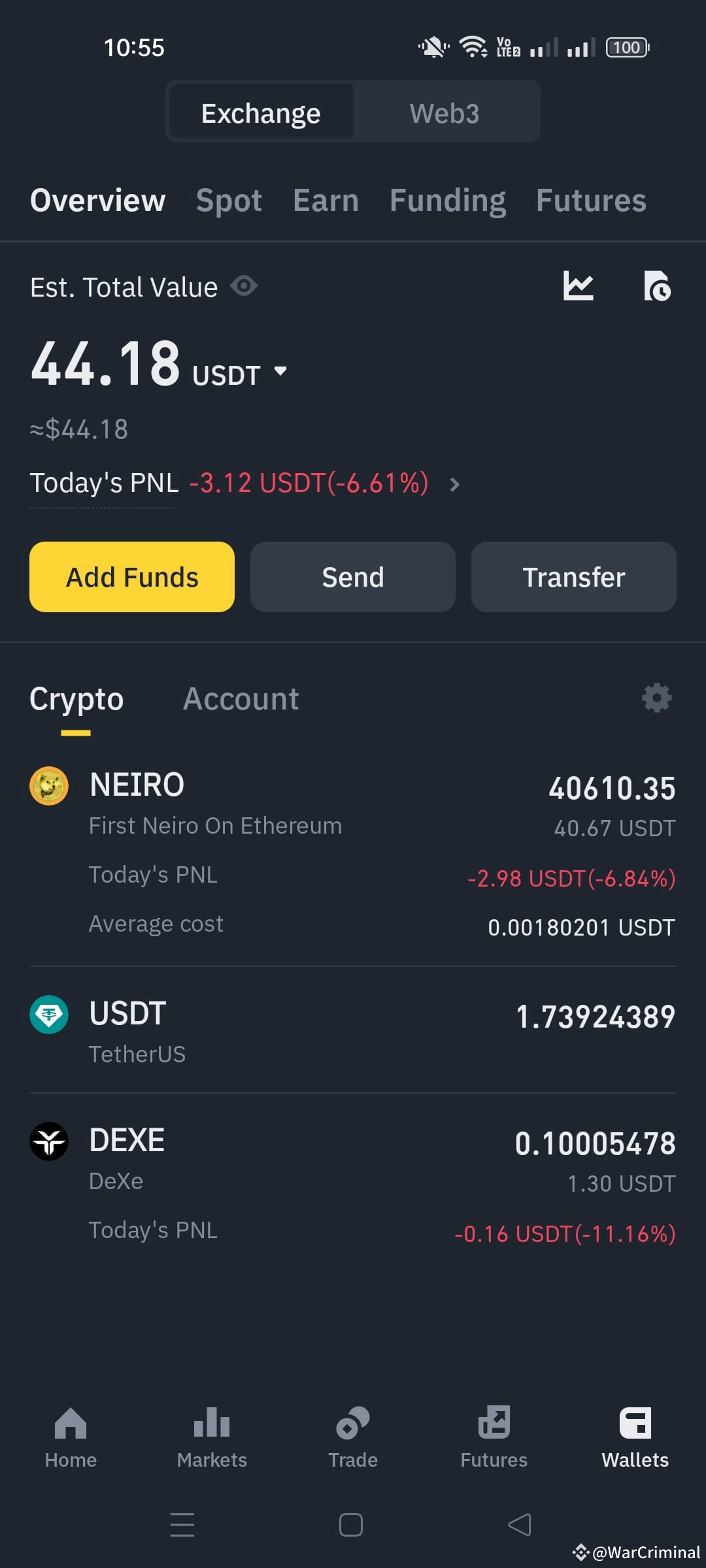This screenshot has width=706, height=1568.
Task: Tap the Trade icon in bottom navigation
Action: 352,1428
